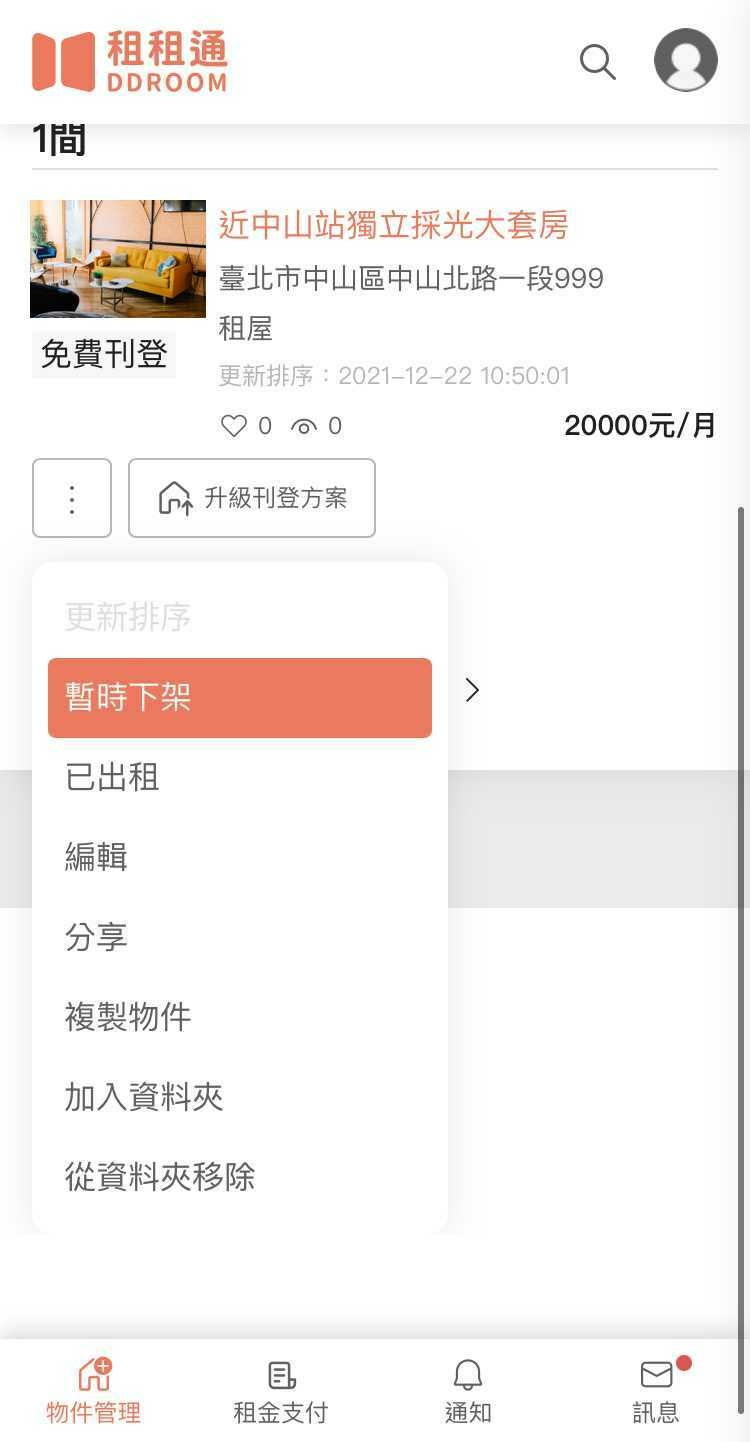Select 暫時下架 from the menu
Screen dimensions: 750x1442
point(240,698)
